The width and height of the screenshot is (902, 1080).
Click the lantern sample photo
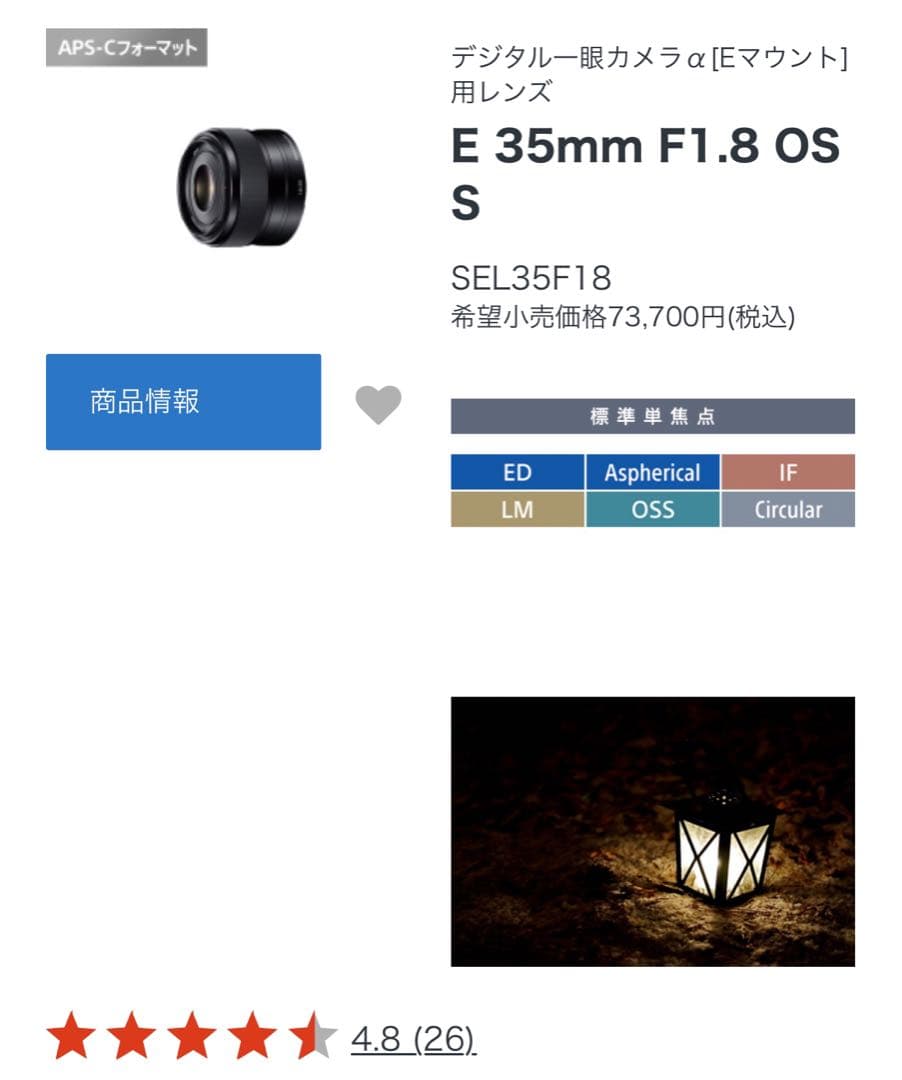pyautogui.click(x=652, y=832)
